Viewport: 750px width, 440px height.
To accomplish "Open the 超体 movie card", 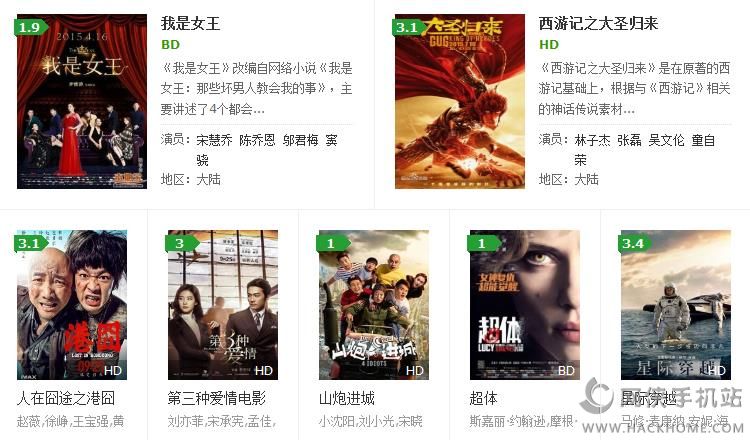I will (523, 305).
